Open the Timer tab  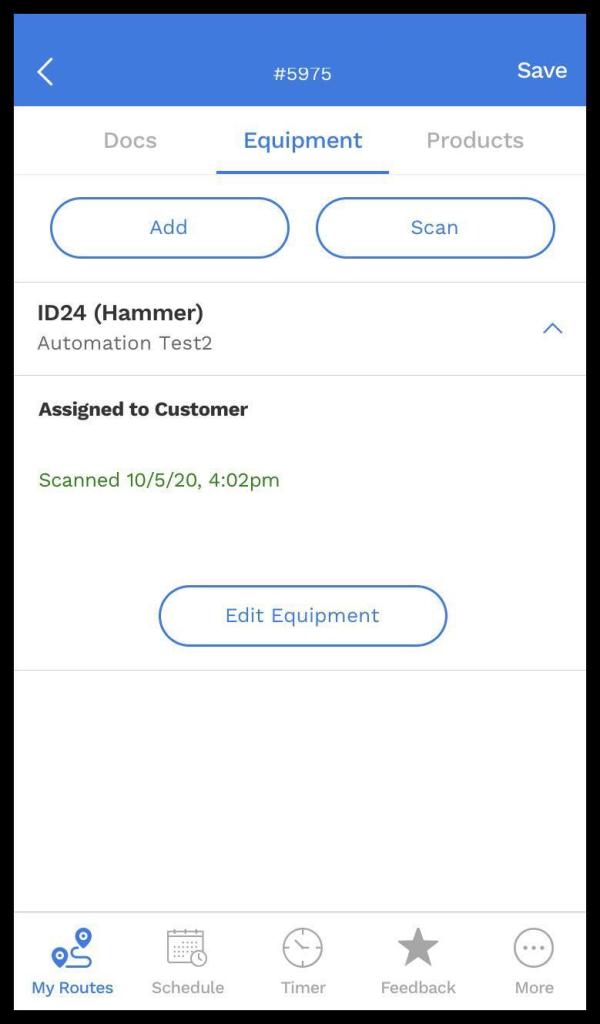point(303,961)
